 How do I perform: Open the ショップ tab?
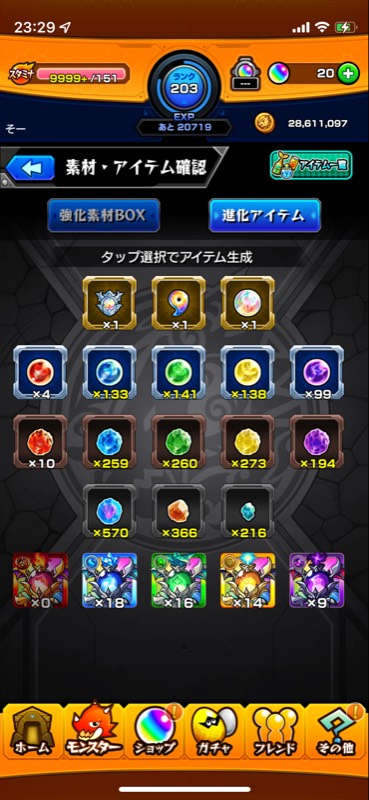(154, 731)
